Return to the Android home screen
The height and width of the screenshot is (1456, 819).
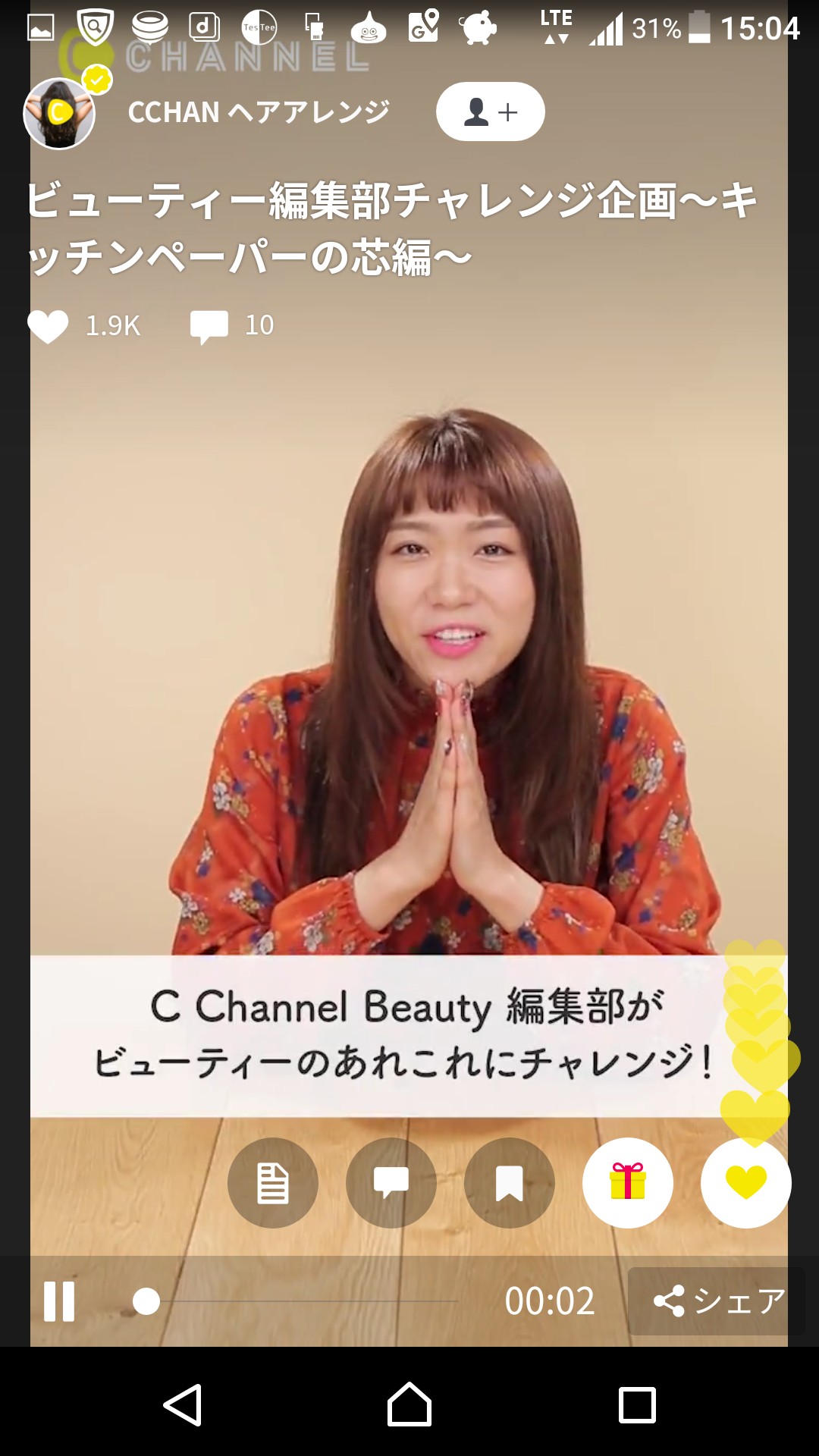pos(409,1404)
